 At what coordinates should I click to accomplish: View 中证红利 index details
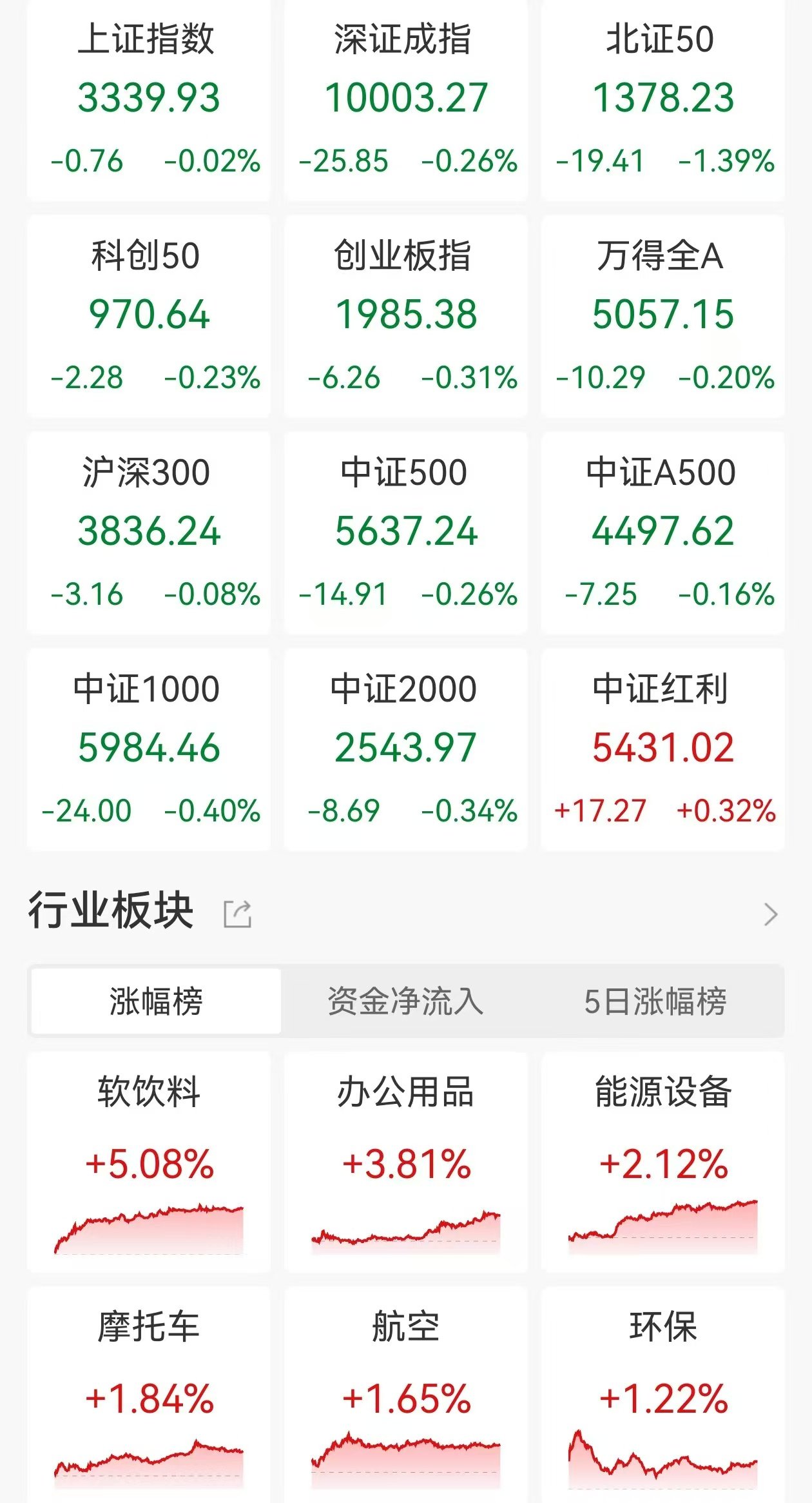663,749
